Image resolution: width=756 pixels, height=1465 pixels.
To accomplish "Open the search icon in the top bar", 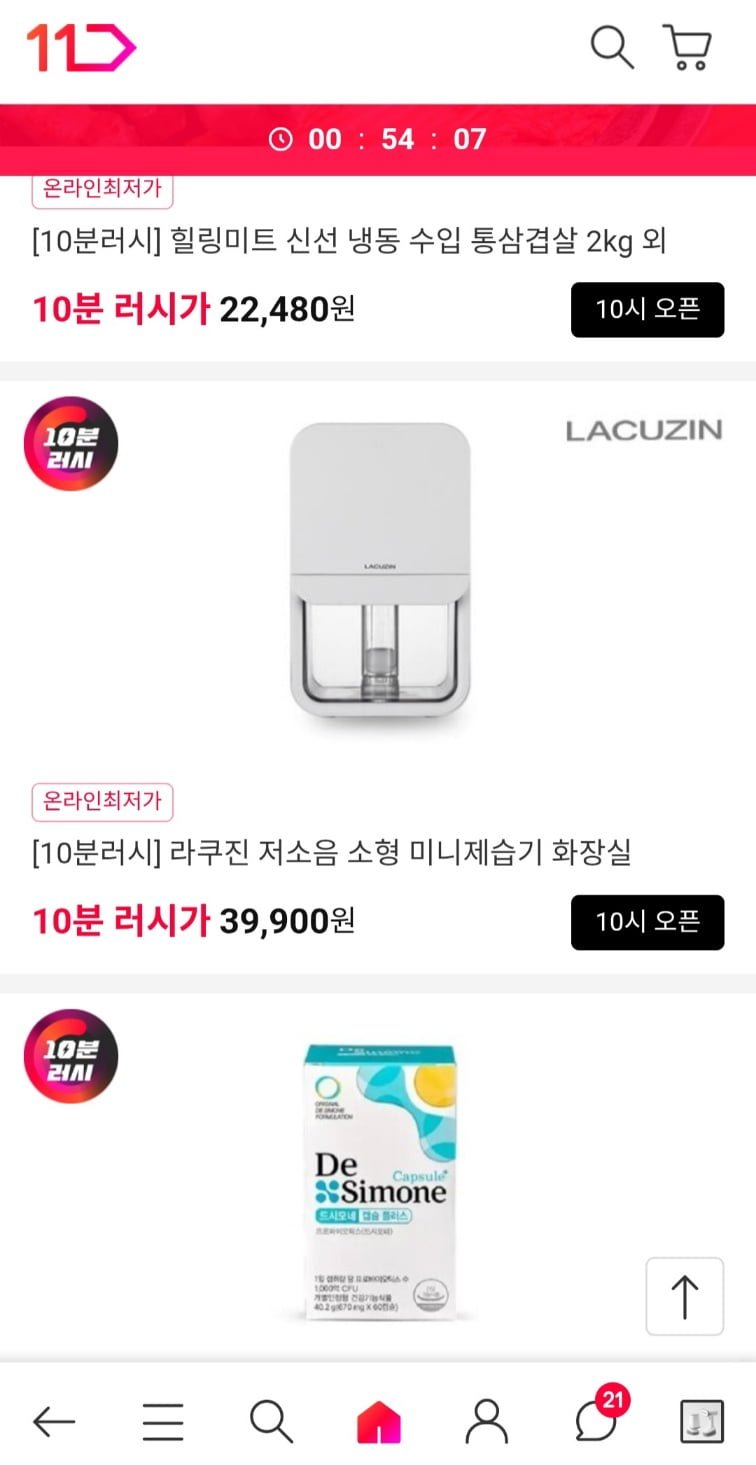I will coord(612,47).
